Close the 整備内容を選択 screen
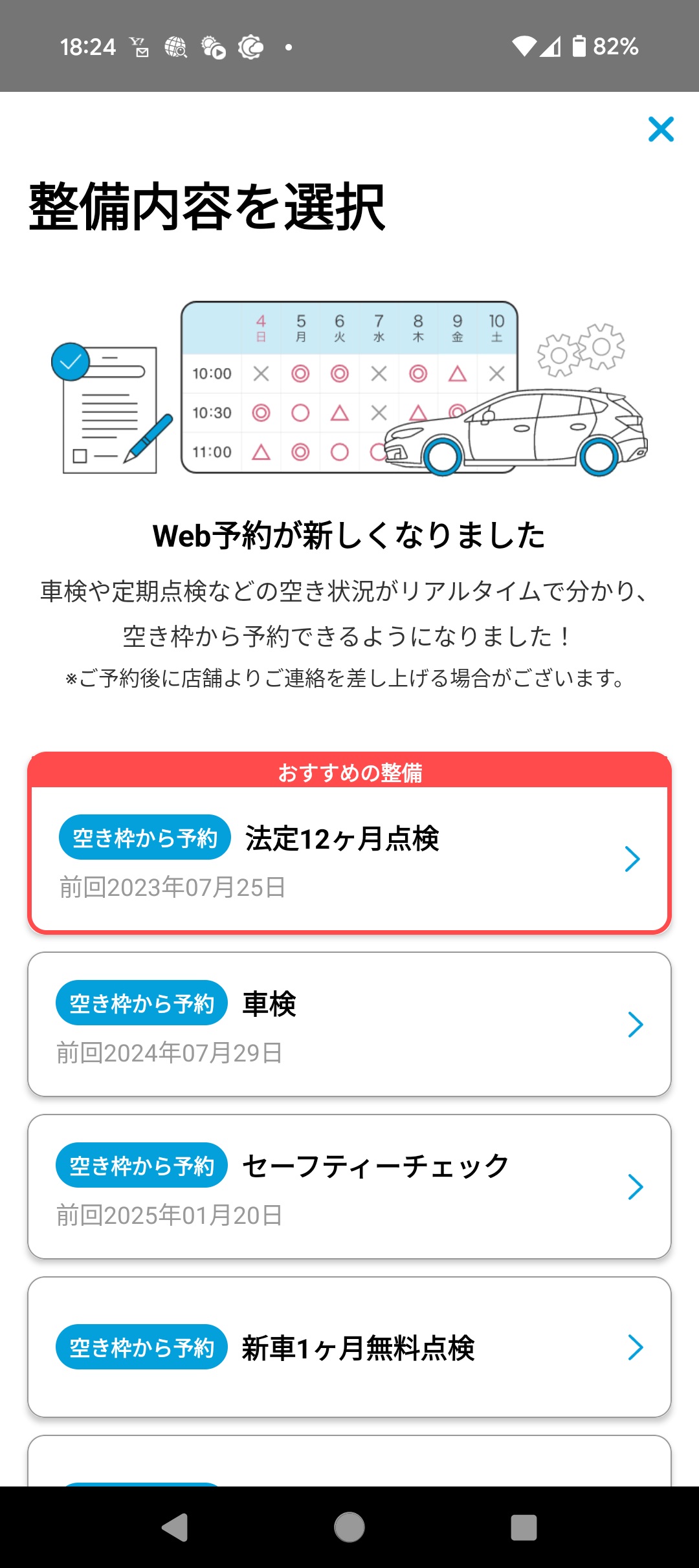The width and height of the screenshot is (699, 1568). point(661,129)
